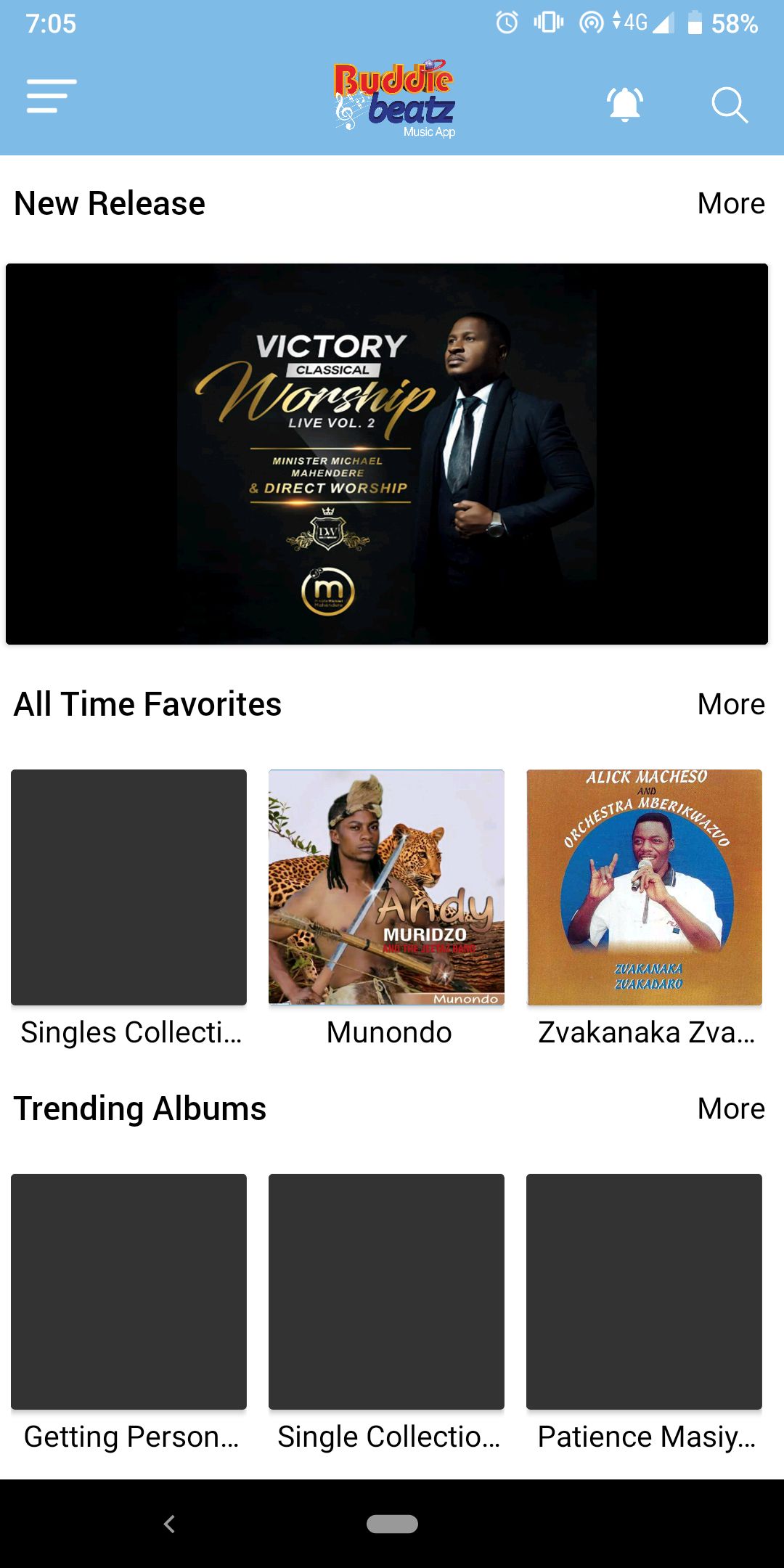Open the notifications bell
The height and width of the screenshot is (1568, 784).
tap(625, 104)
